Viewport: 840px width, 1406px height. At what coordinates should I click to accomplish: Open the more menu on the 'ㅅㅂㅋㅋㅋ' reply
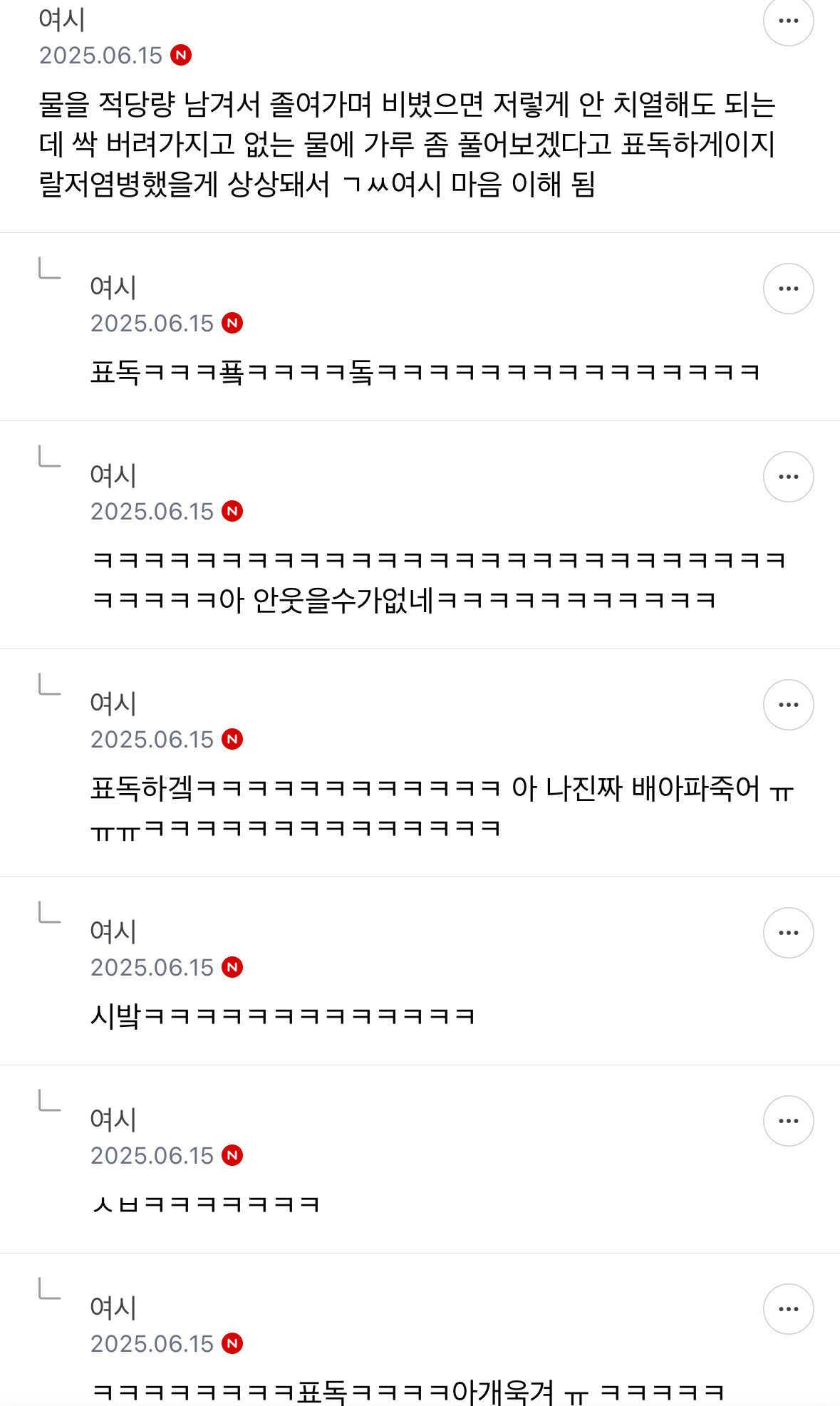click(x=788, y=1121)
